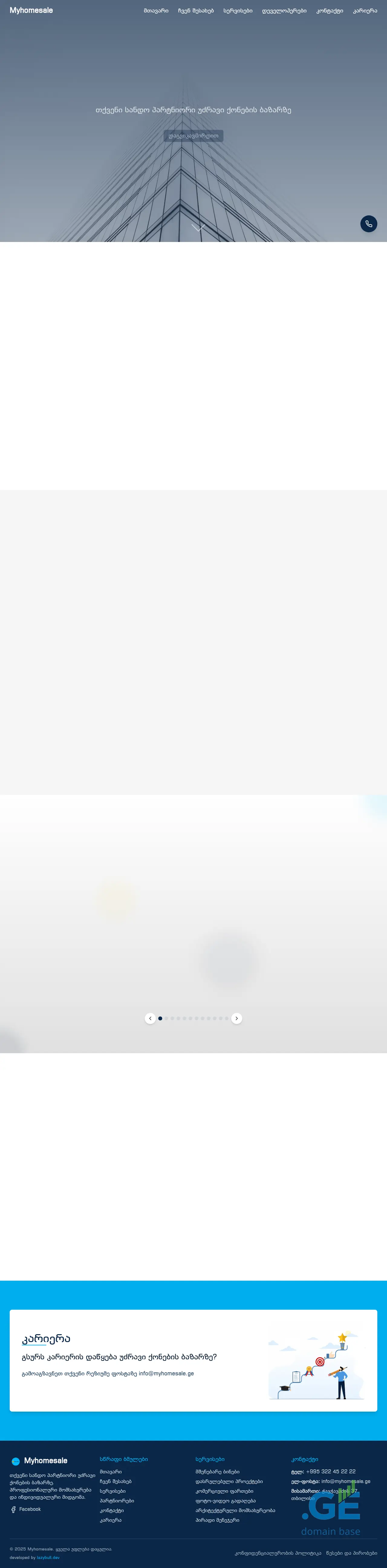The width and height of the screenshot is (387, 1568).
Task: Go to კარიერა in the top menu
Action: 365,11
